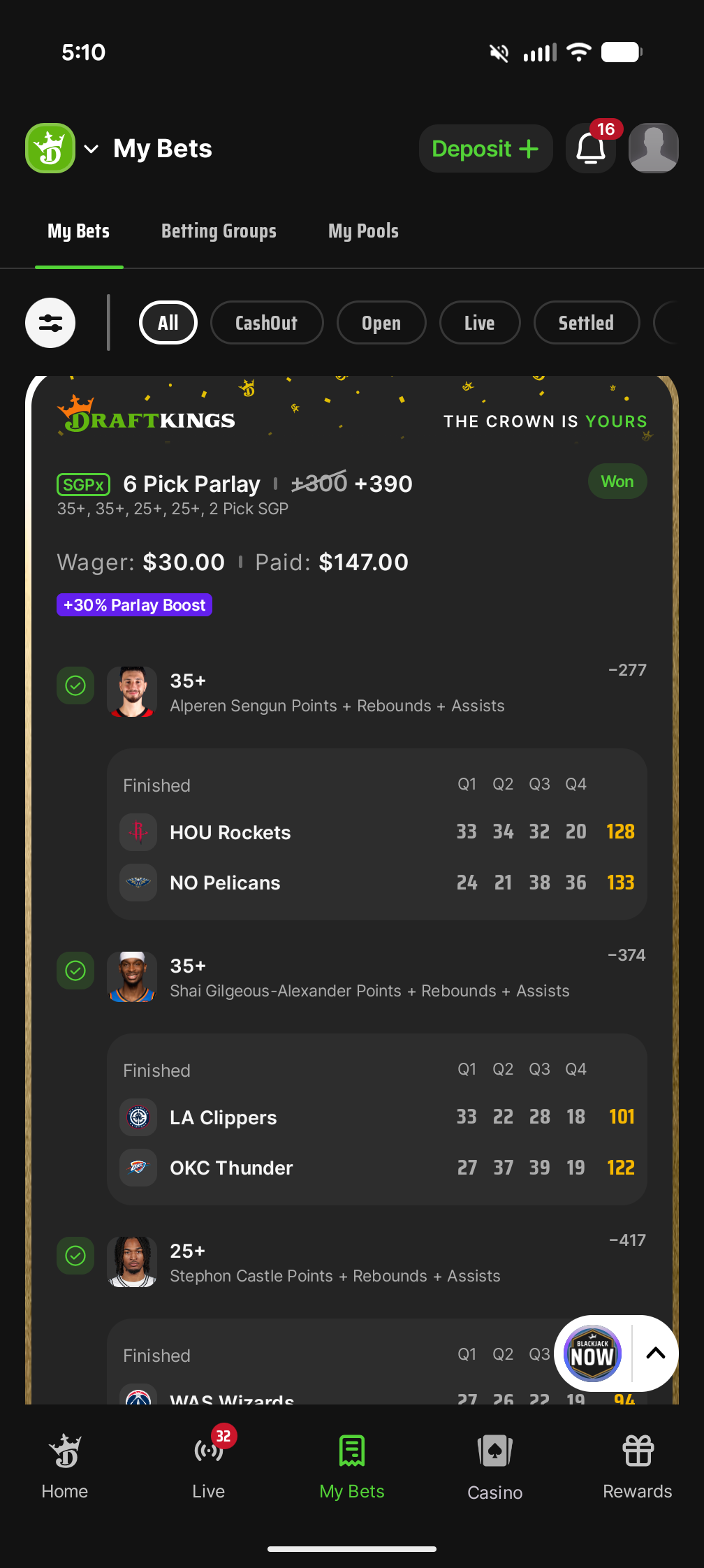The width and height of the screenshot is (704, 1568).
Task: Open the bet filter settings icon
Action: click(x=50, y=323)
